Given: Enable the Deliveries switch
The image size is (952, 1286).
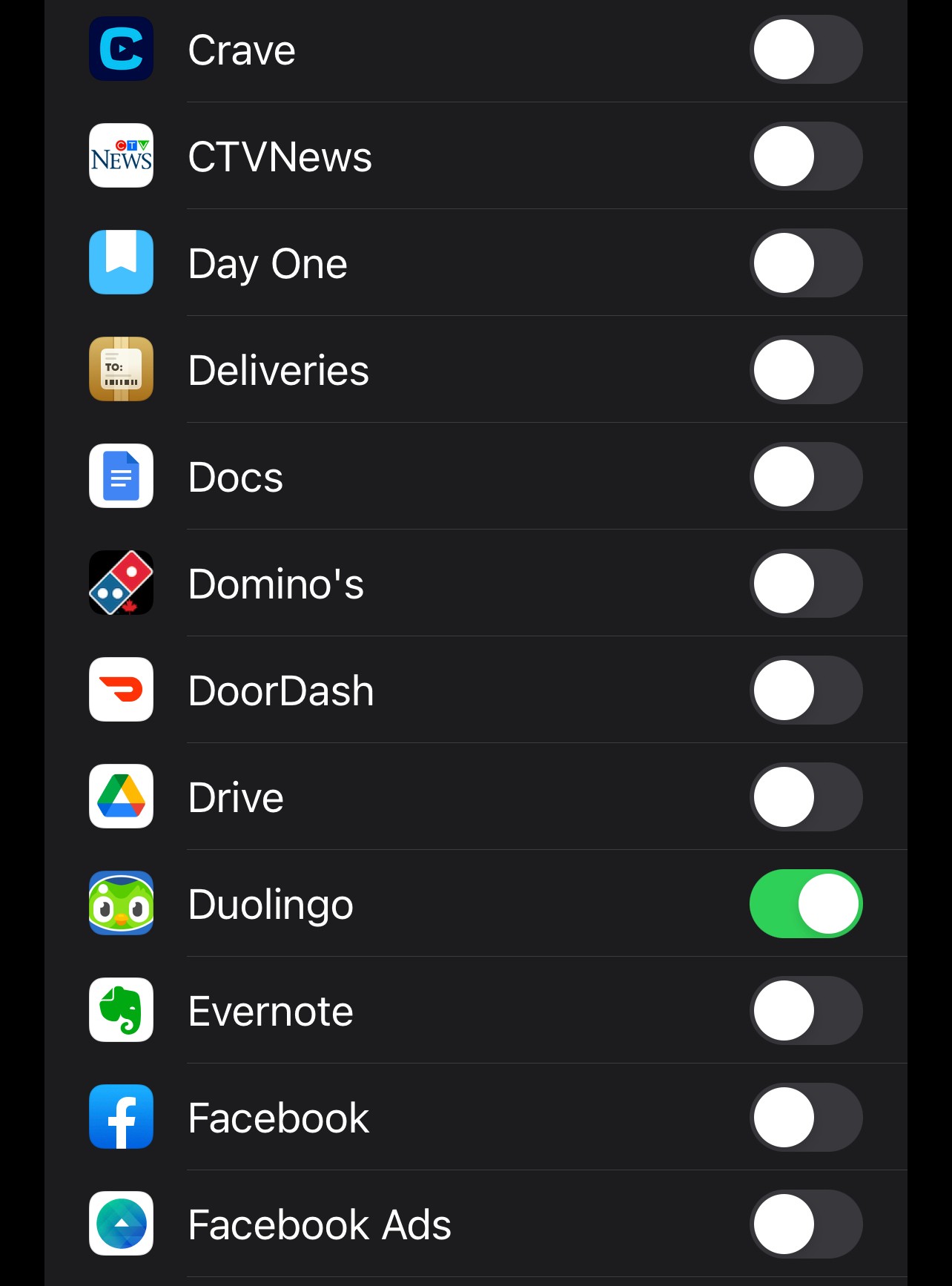Looking at the screenshot, I should pyautogui.click(x=806, y=370).
